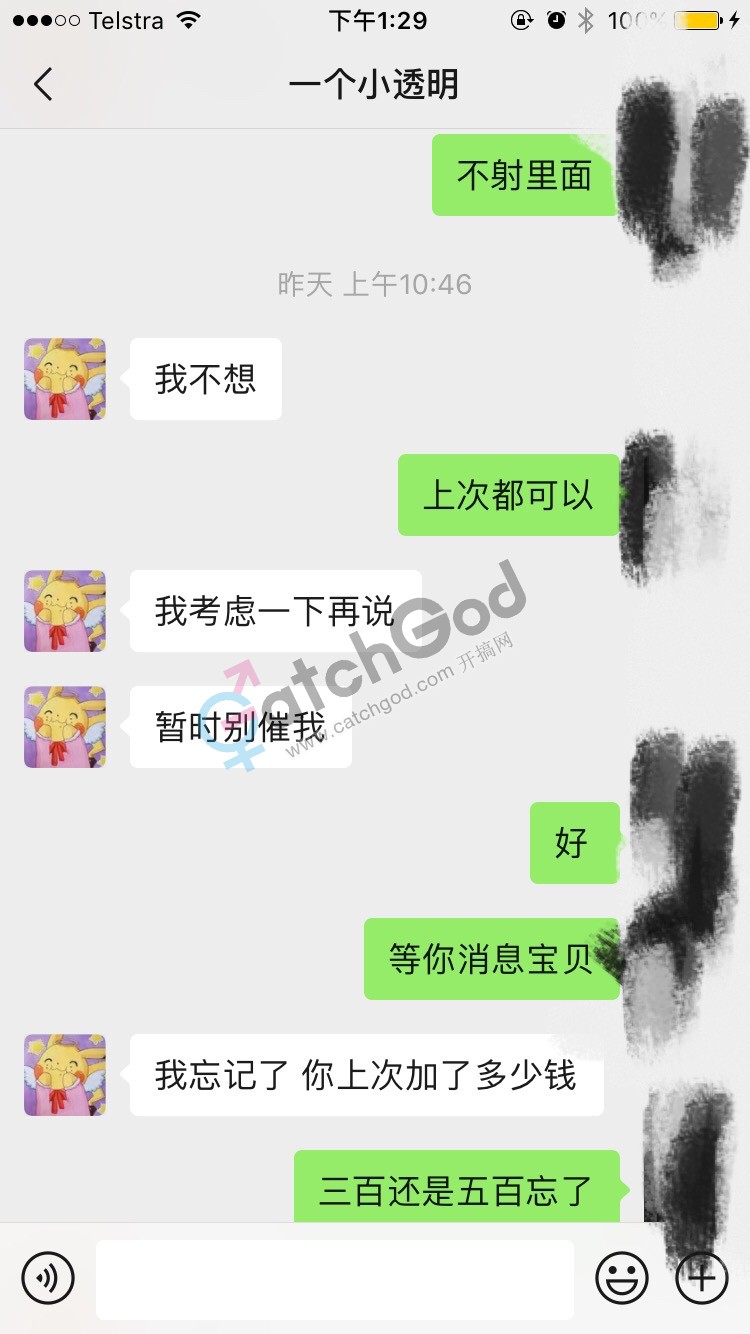The height and width of the screenshot is (1334, 750).
Task: Open contact avatar beside 暂时别催我 message
Action: 65,727
